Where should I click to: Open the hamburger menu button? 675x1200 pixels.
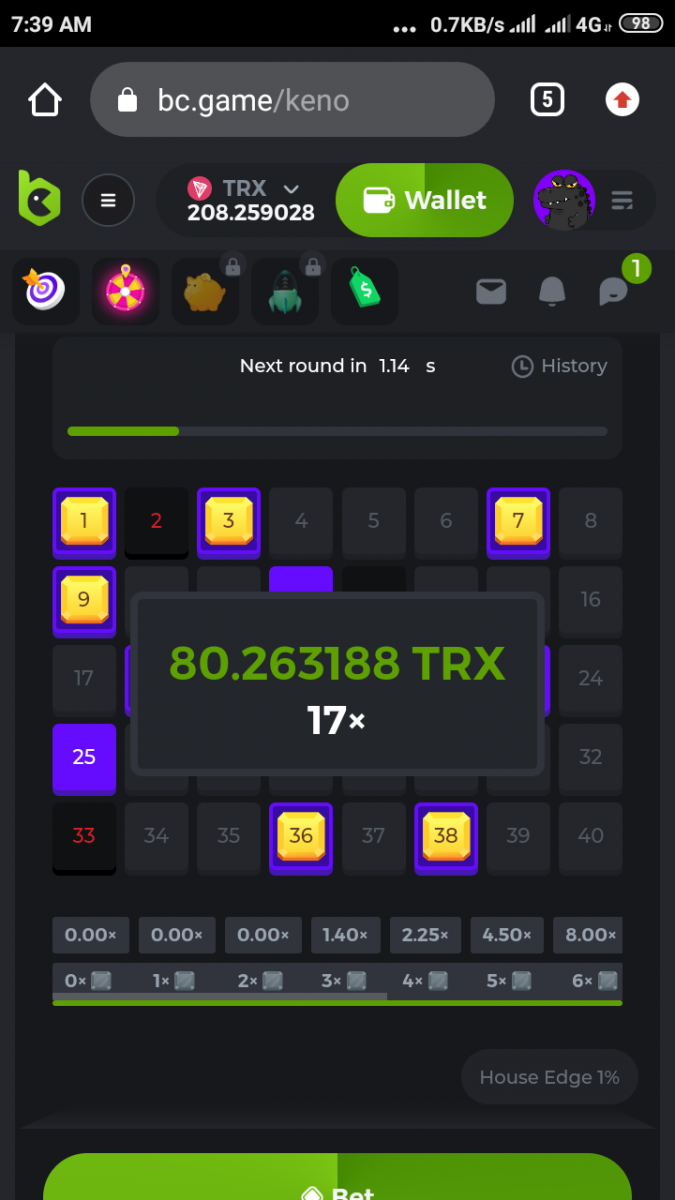click(x=108, y=201)
